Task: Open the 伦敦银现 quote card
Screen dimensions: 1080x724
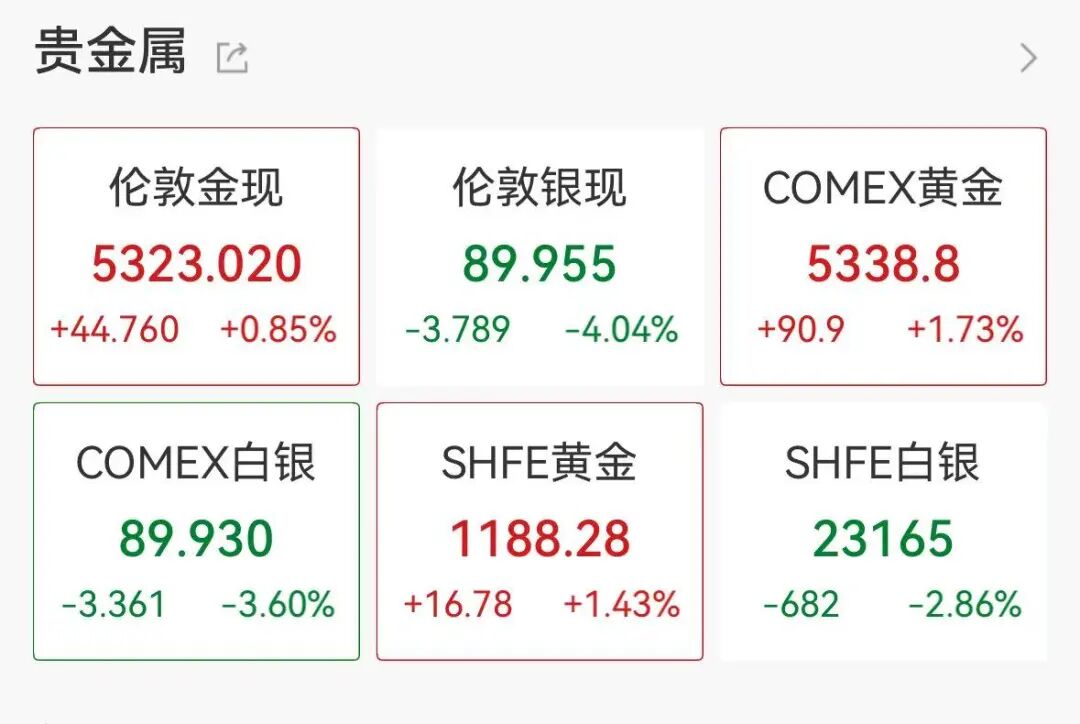Action: [539, 256]
